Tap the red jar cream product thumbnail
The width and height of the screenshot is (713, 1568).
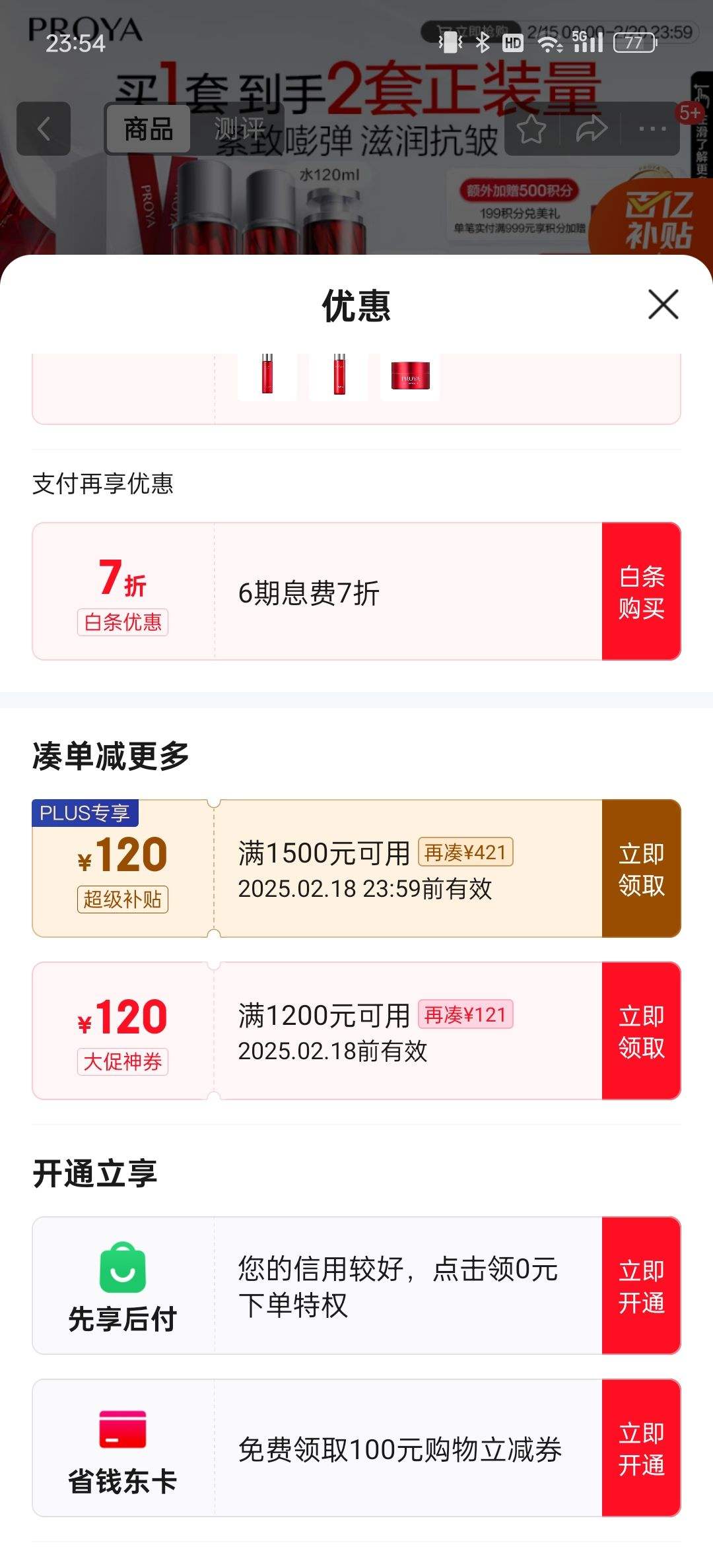(409, 376)
